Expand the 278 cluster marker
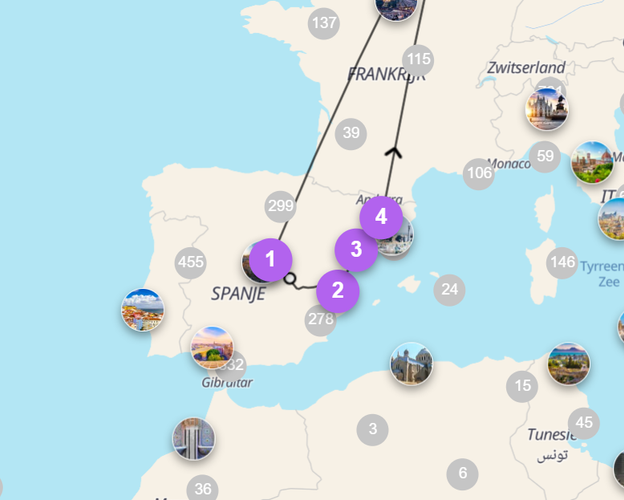 coord(321,320)
